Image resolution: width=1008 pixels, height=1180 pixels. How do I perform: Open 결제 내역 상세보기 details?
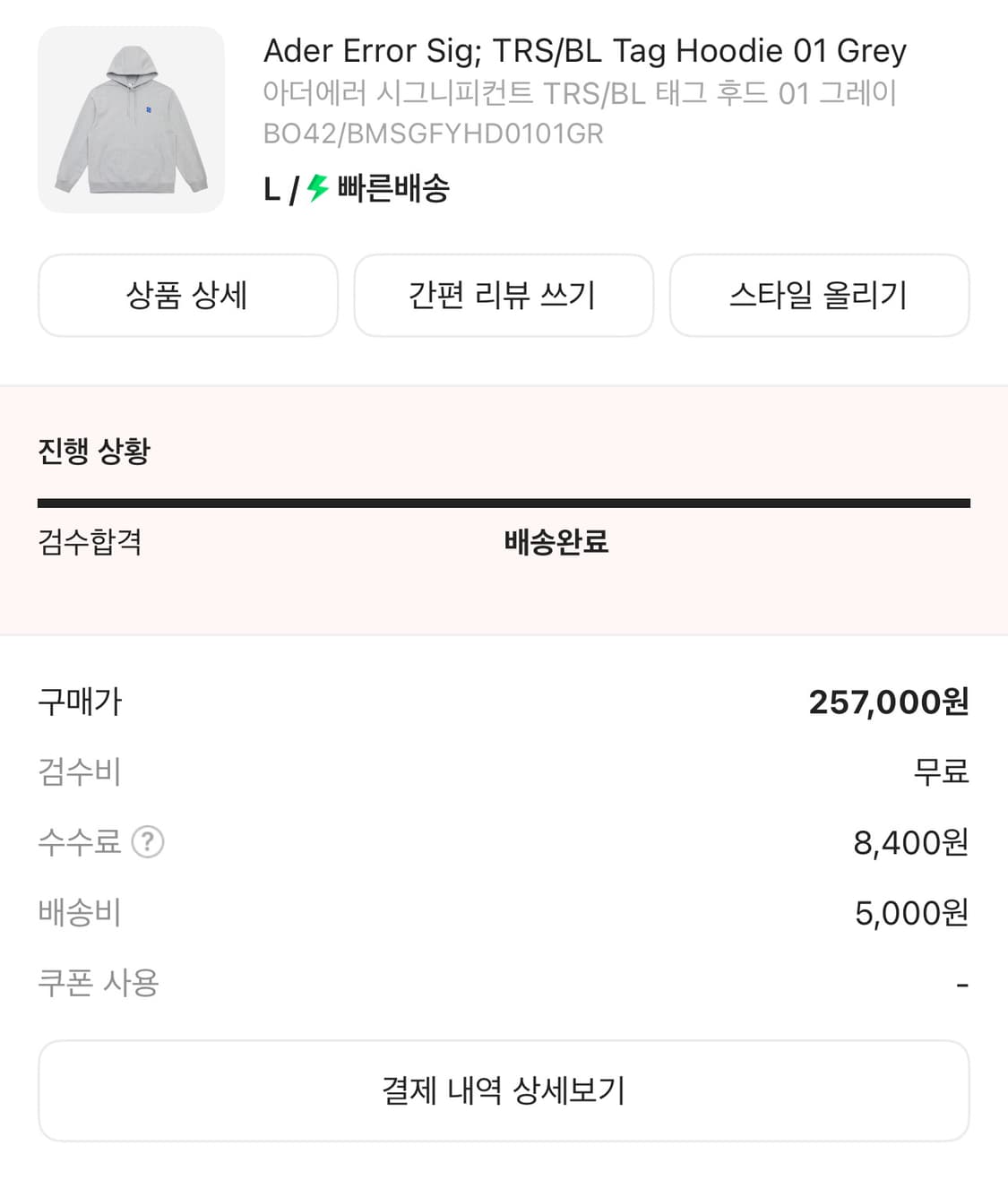504,1090
